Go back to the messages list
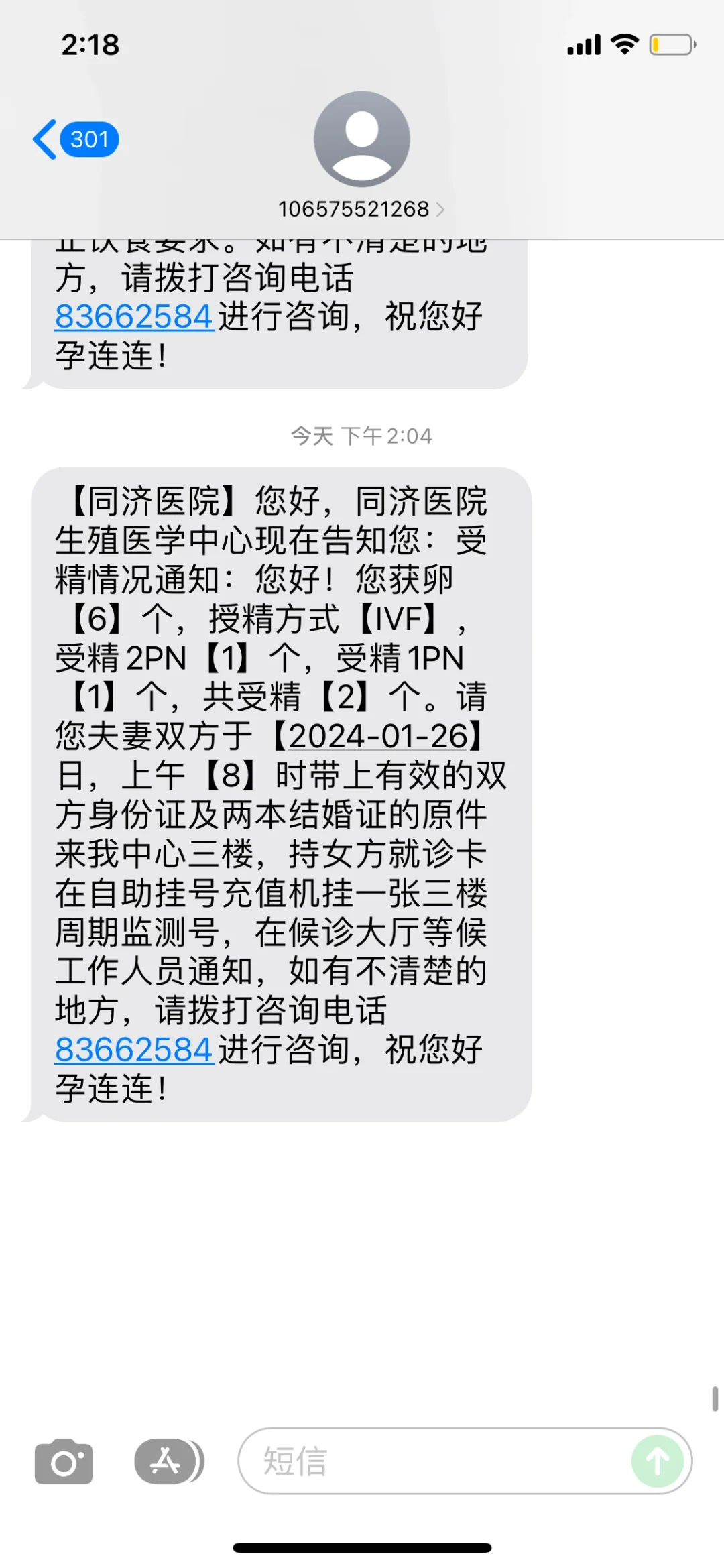Viewport: 724px width, 1568px height. (74, 139)
